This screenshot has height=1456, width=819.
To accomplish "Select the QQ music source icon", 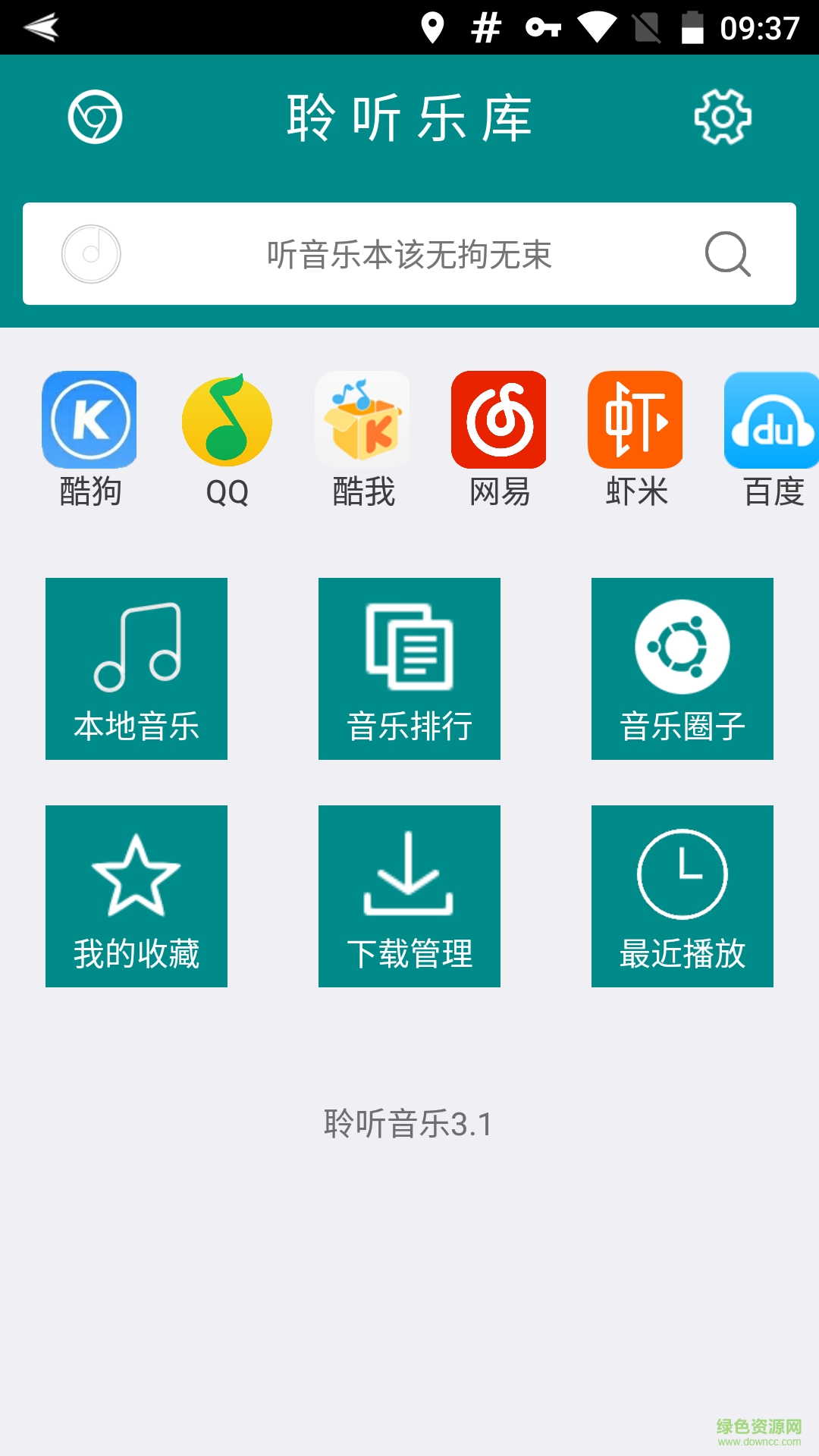I will click(x=225, y=419).
